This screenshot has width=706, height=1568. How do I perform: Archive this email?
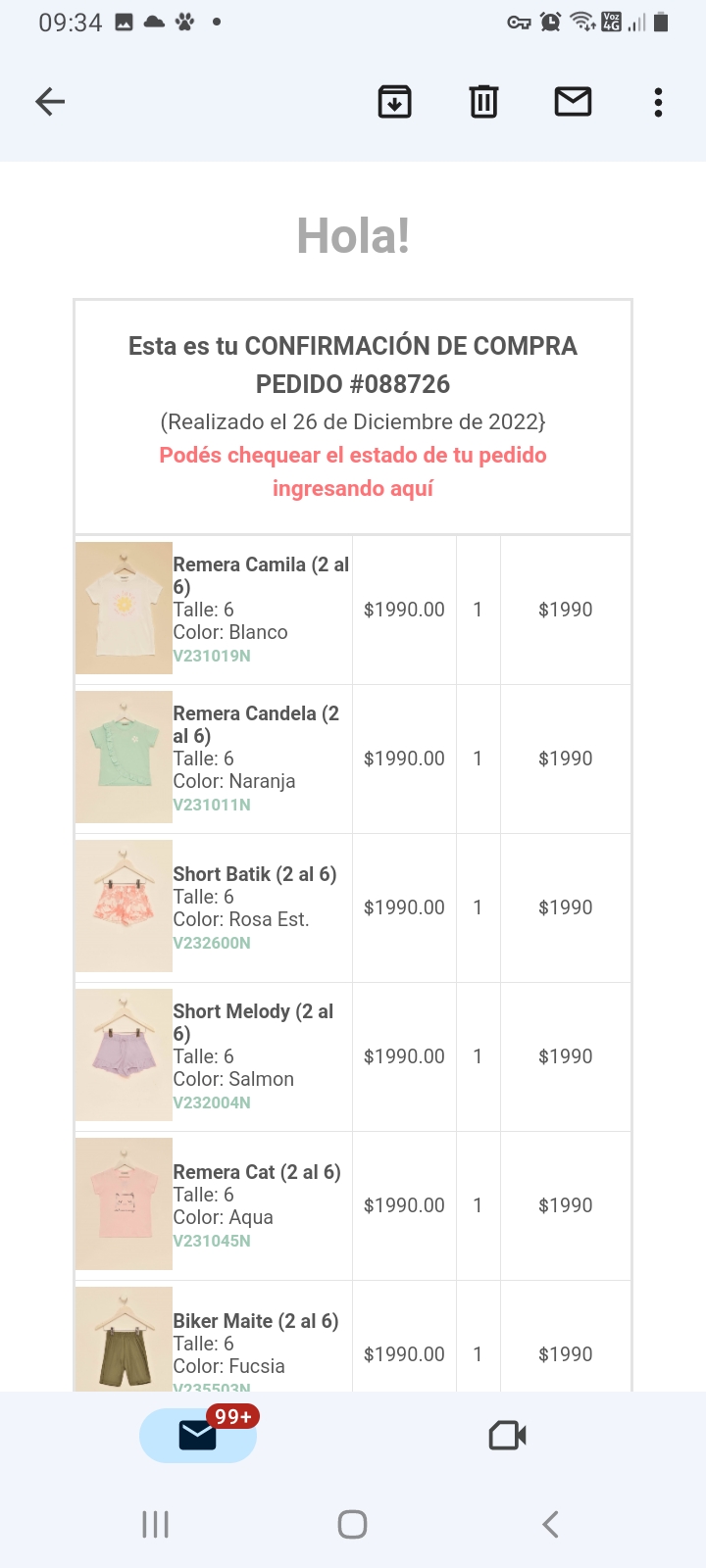(x=394, y=102)
